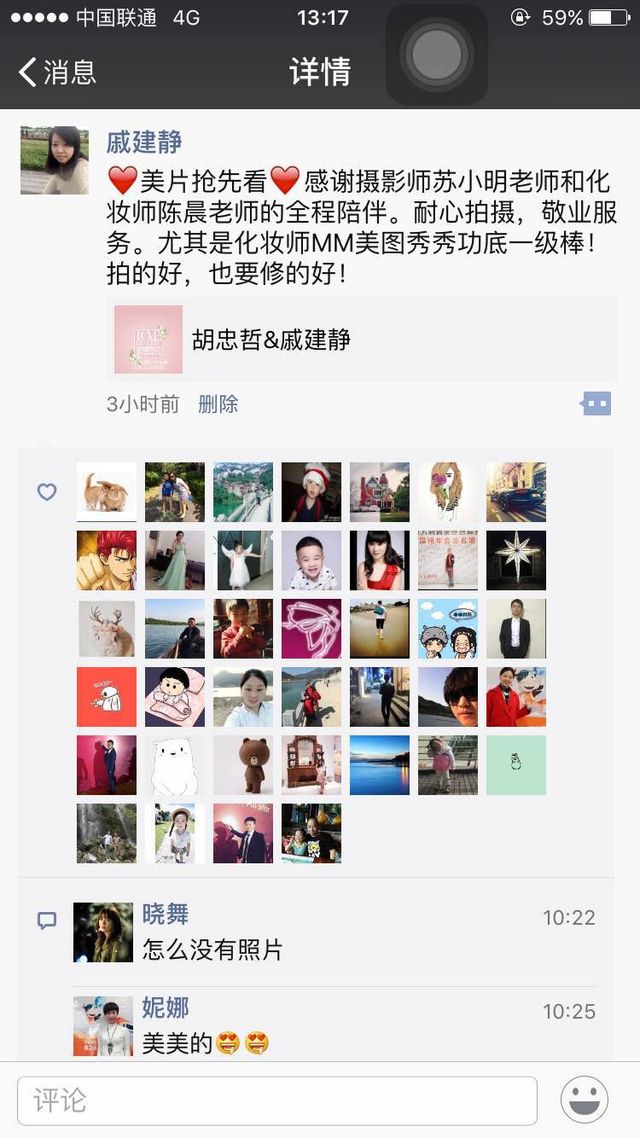Tap the 评论 comment input field

click(277, 1100)
